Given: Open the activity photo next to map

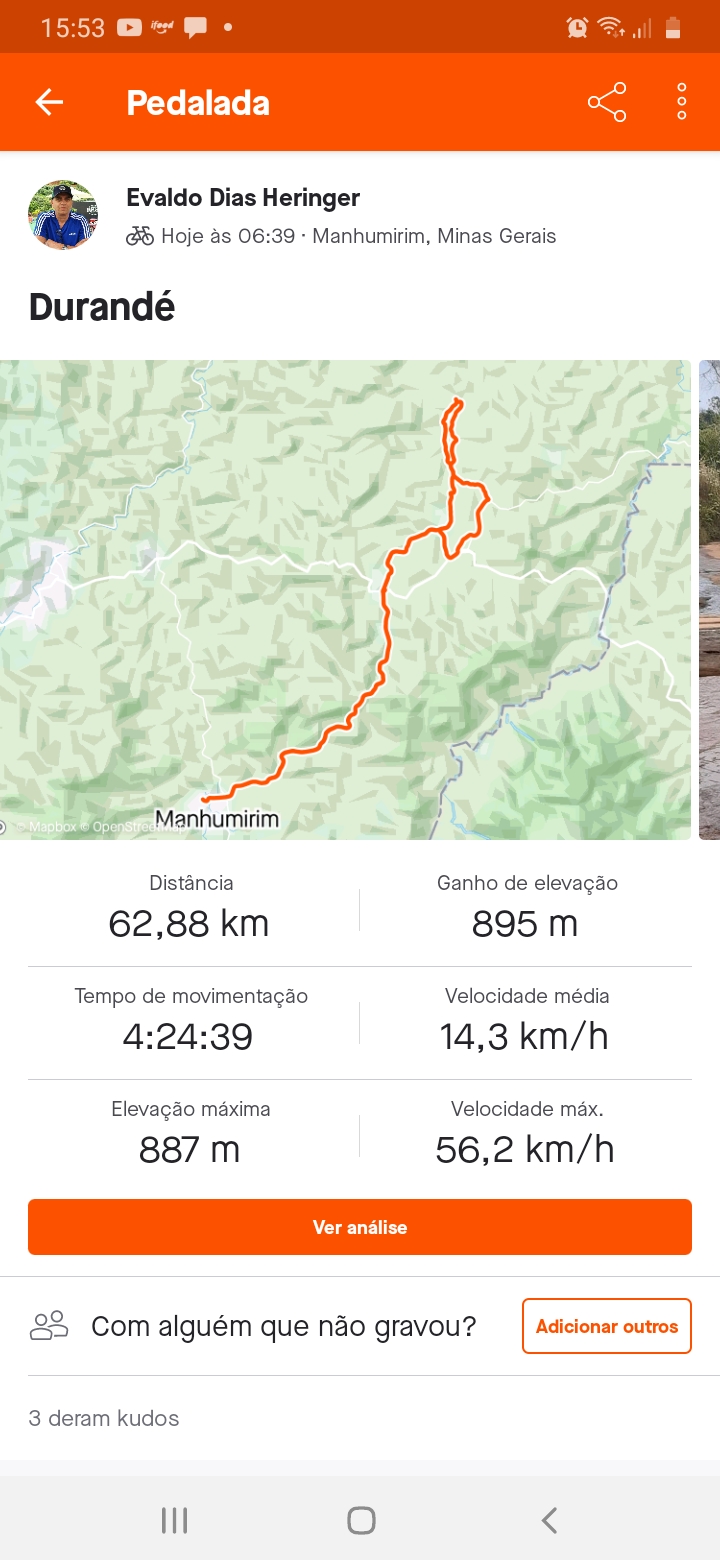Looking at the screenshot, I should coord(709,600).
